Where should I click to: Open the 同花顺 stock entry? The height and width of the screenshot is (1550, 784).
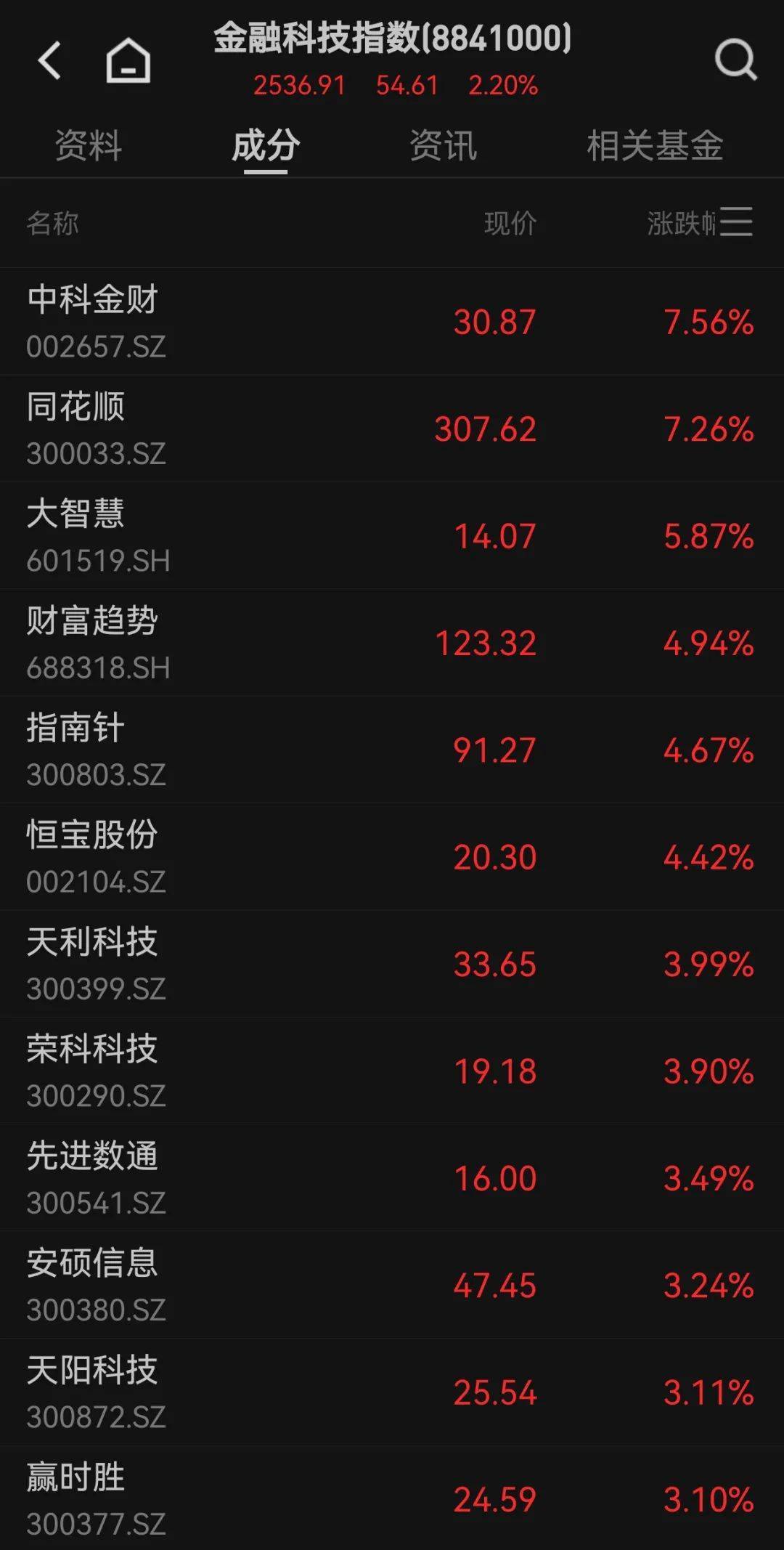pos(392,427)
